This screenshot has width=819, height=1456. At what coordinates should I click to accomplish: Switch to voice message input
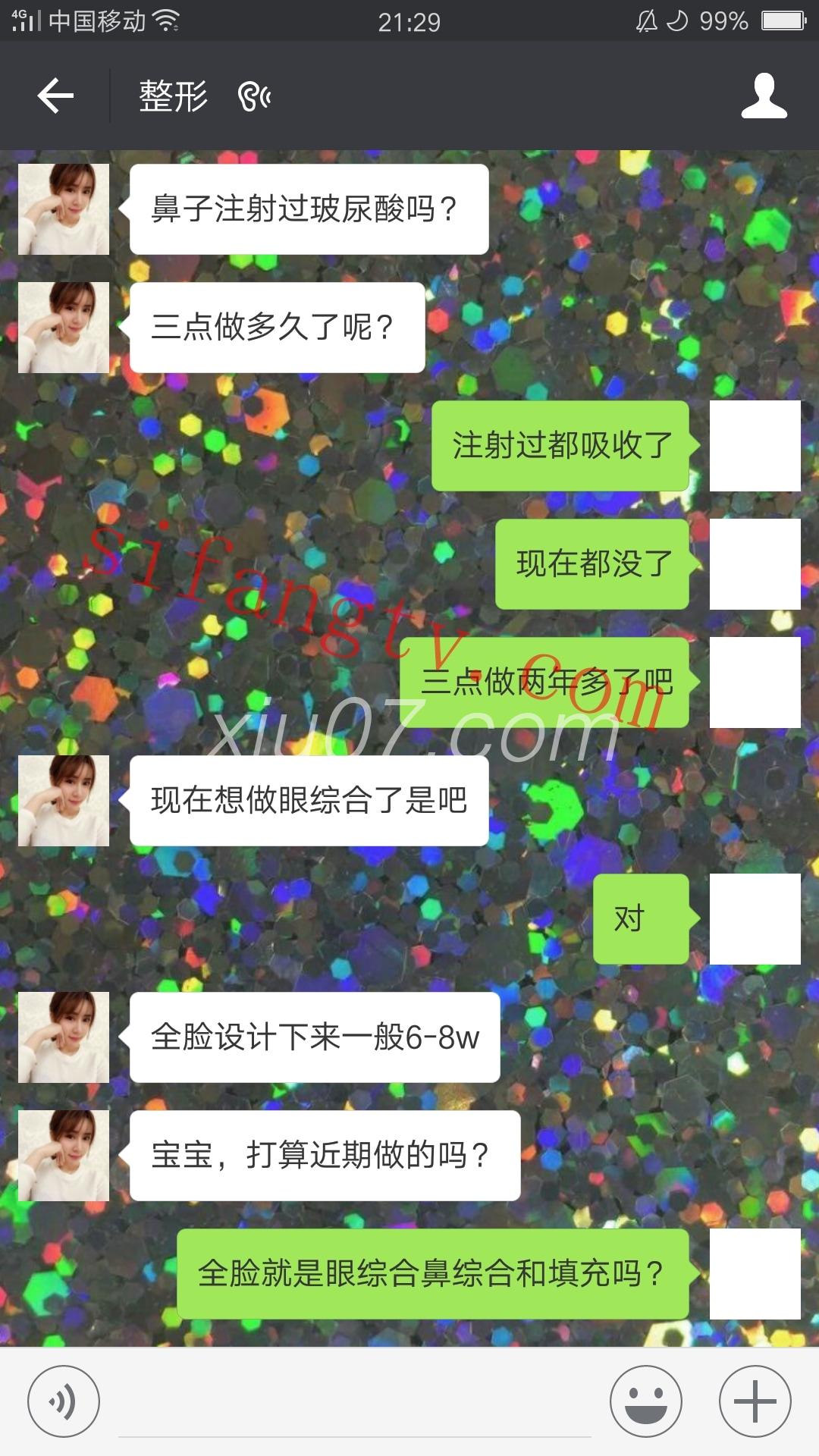64,1401
